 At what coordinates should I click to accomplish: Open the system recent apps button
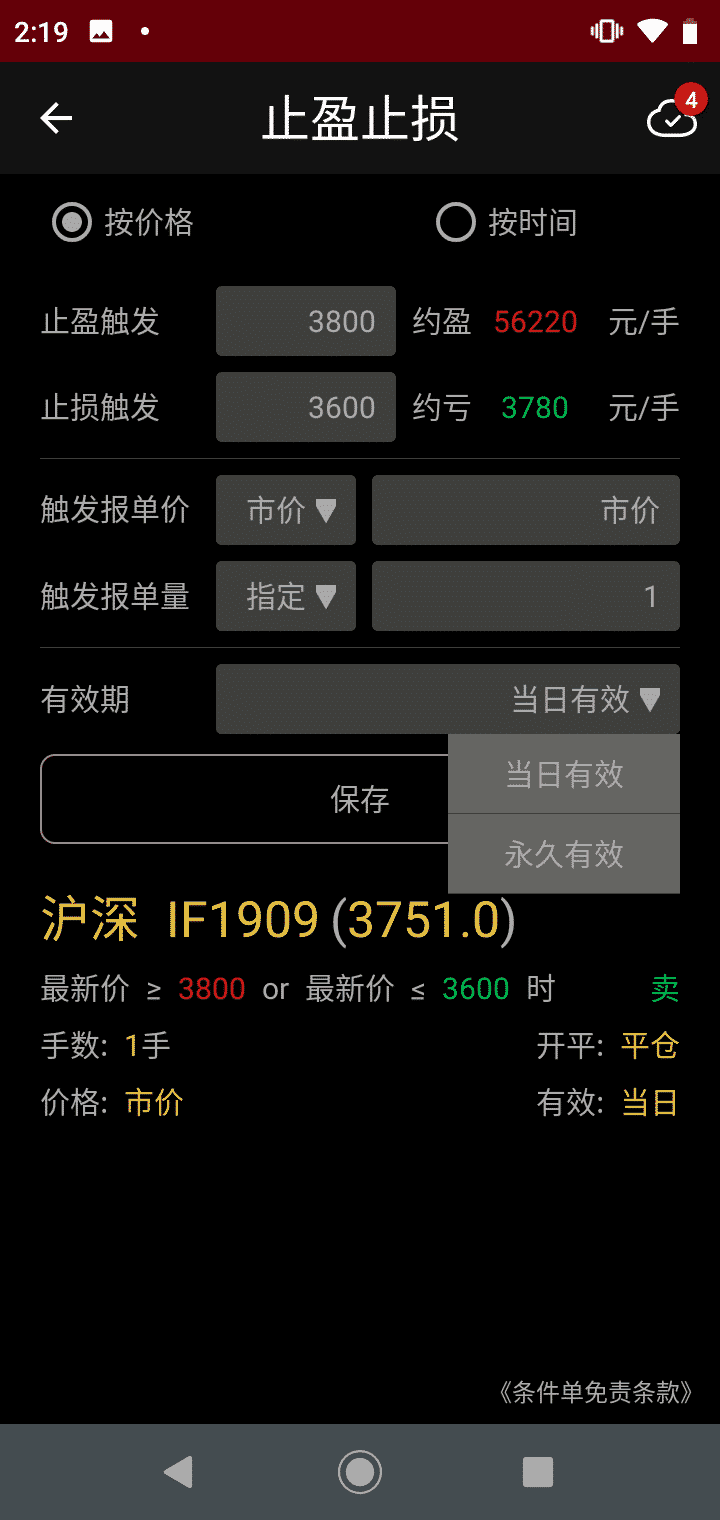click(538, 1472)
